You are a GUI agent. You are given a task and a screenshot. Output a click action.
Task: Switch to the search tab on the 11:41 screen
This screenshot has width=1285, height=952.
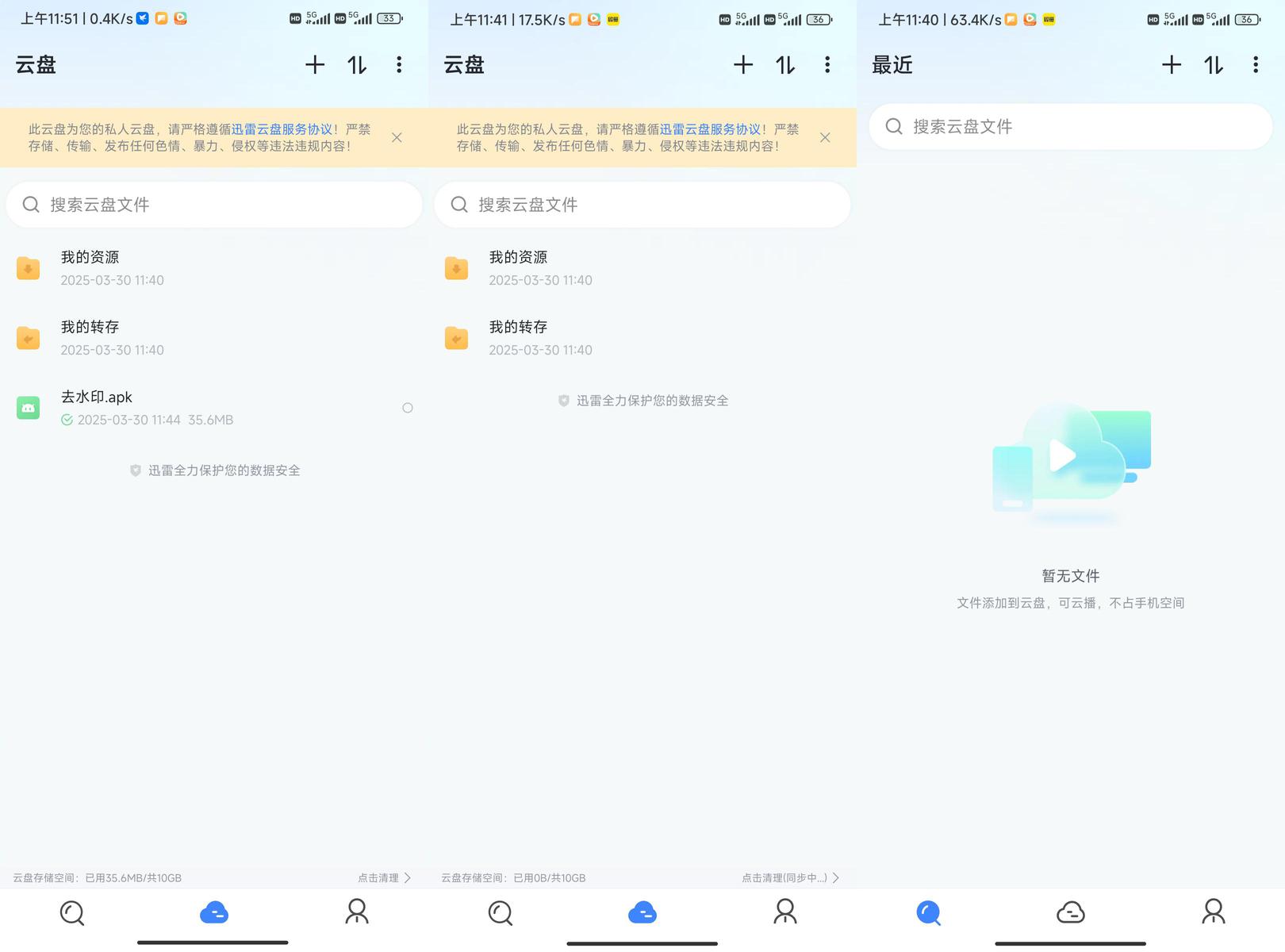tap(501, 912)
